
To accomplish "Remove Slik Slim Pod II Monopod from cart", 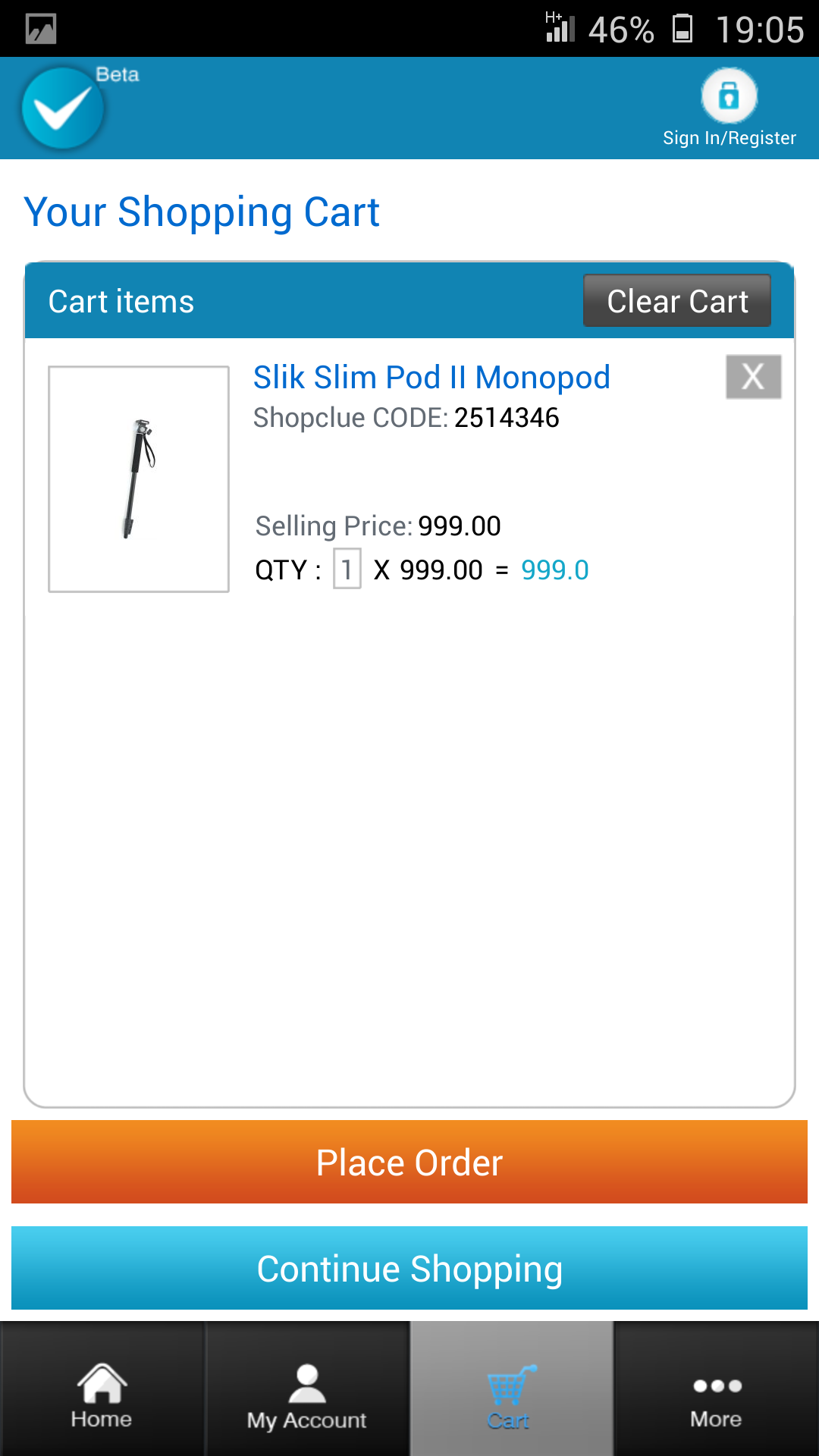I will click(x=753, y=377).
